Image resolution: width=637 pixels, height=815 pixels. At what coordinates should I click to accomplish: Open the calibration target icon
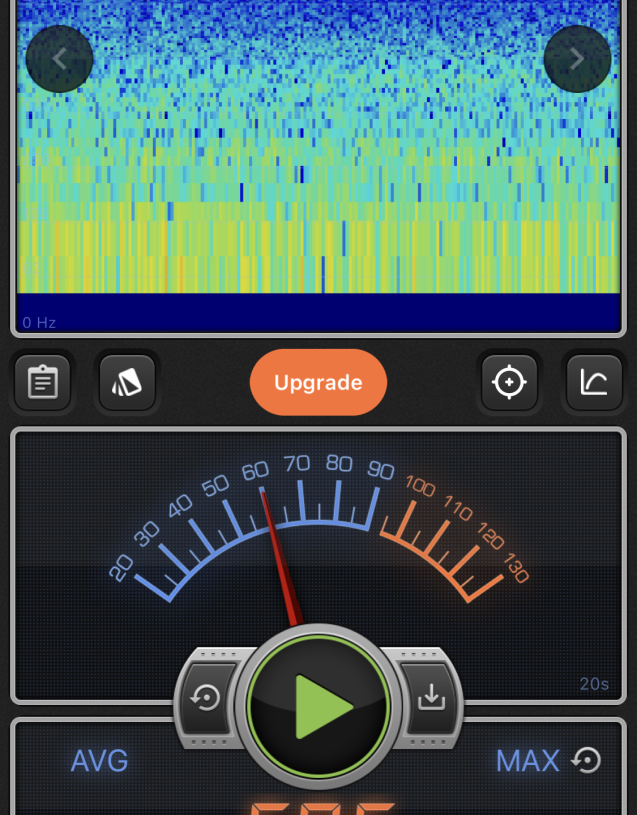click(509, 382)
